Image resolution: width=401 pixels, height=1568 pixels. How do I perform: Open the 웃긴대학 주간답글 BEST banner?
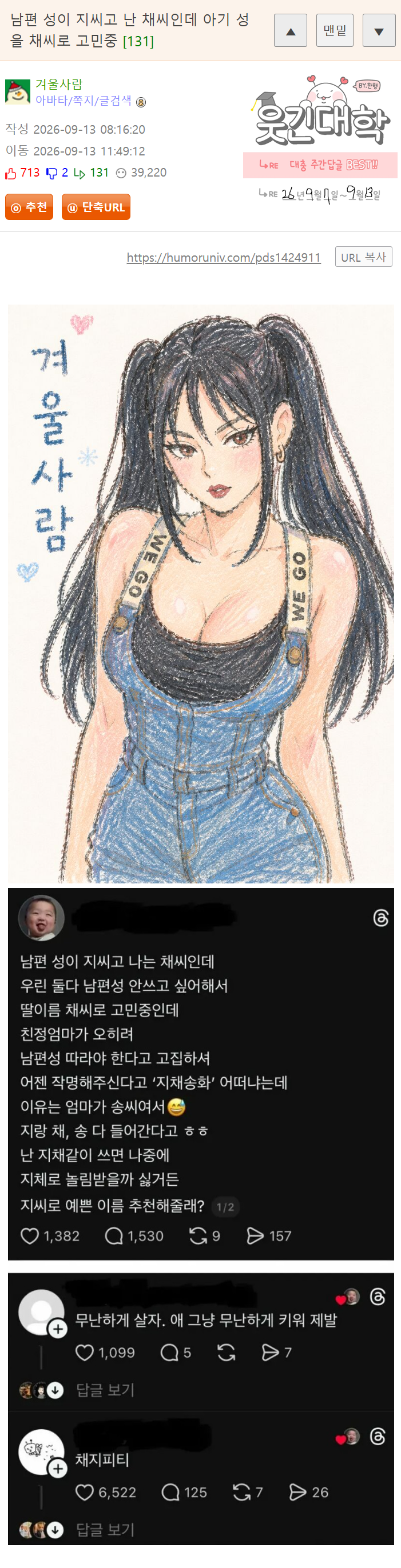tap(320, 139)
